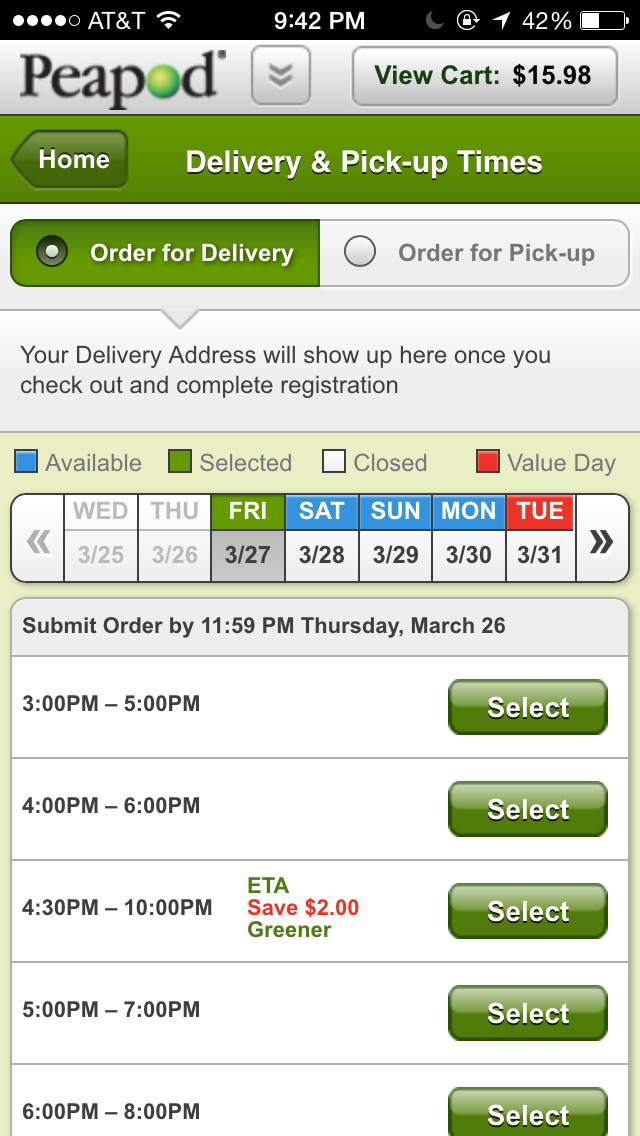This screenshot has width=640, height=1136.
Task: Pick Sunday 3/29 as delivery day
Action: click(396, 538)
